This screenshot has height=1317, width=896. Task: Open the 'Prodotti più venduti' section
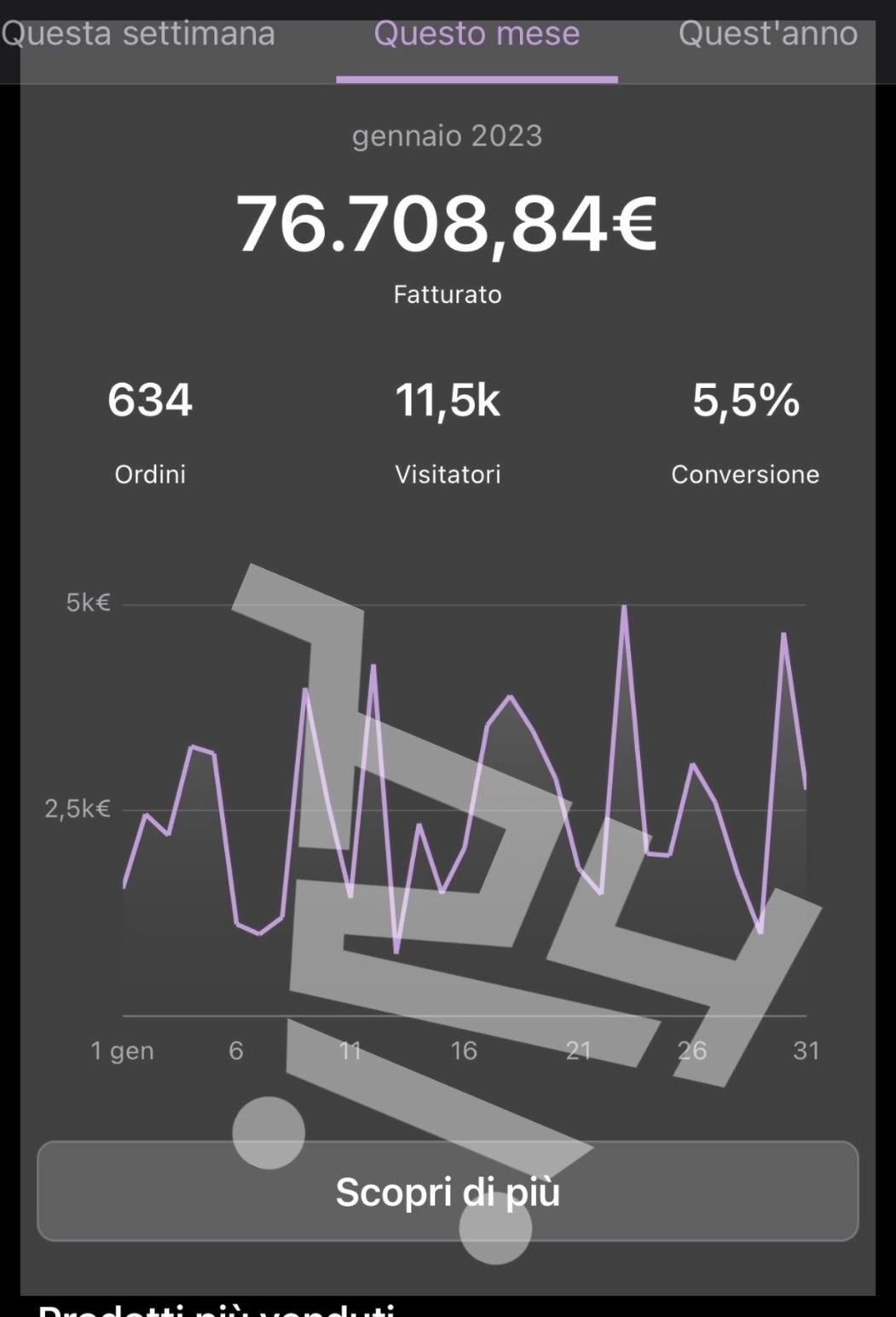(x=213, y=1309)
